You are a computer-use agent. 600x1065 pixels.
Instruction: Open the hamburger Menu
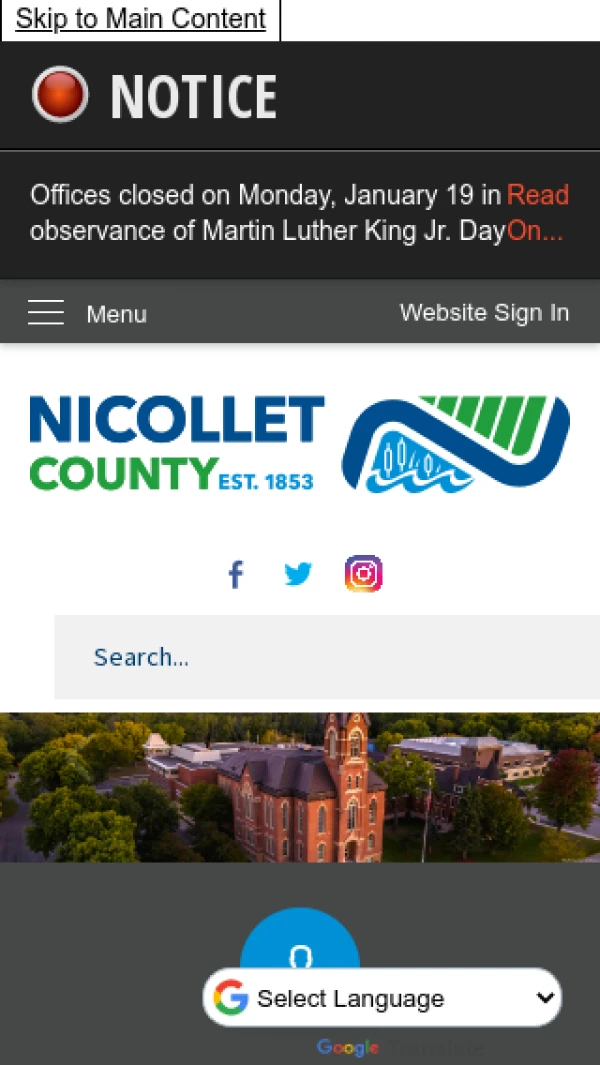(x=87, y=313)
